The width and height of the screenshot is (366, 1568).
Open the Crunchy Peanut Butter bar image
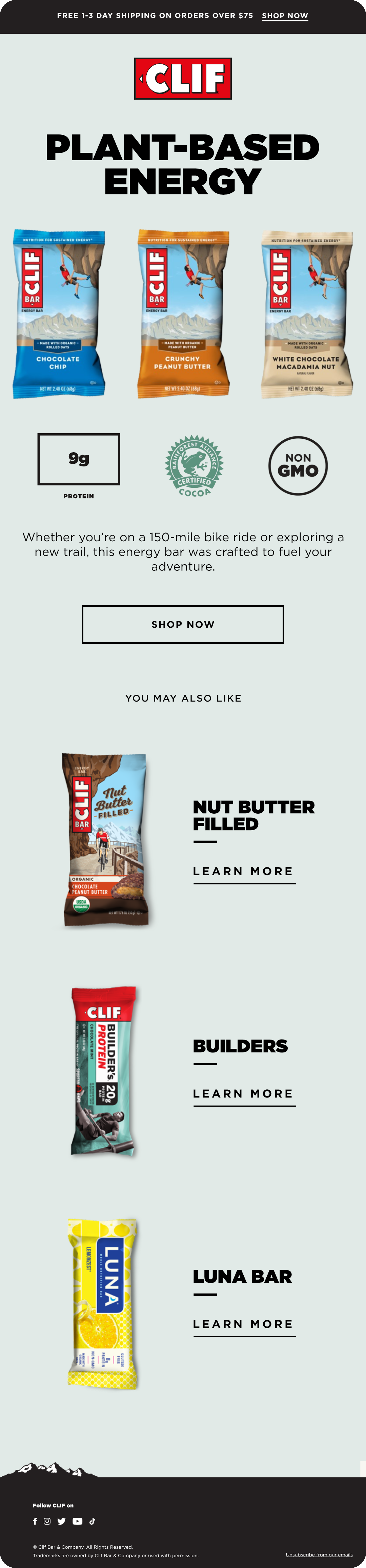183,314
